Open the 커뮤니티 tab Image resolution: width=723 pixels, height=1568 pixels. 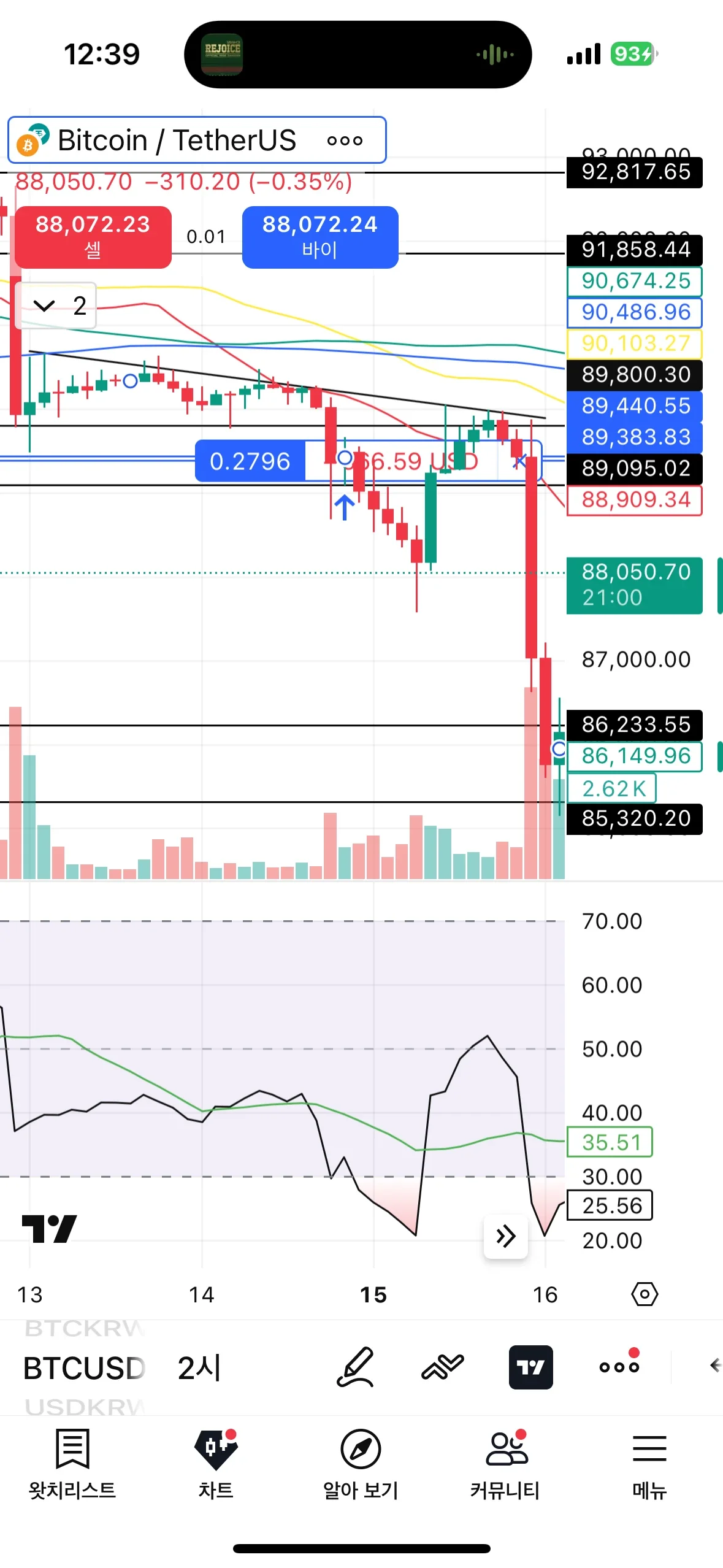[505, 1463]
